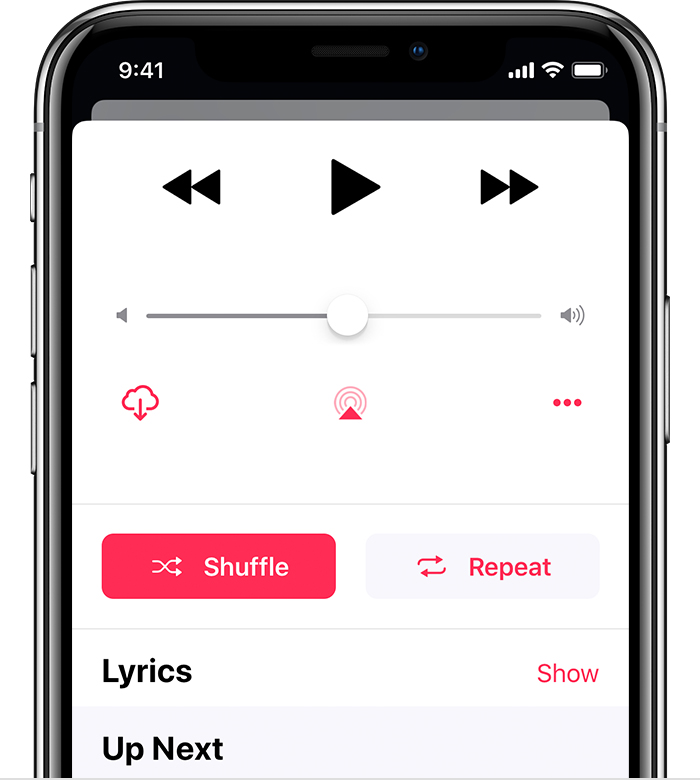
Task: Tap the play button
Action: pos(354,187)
